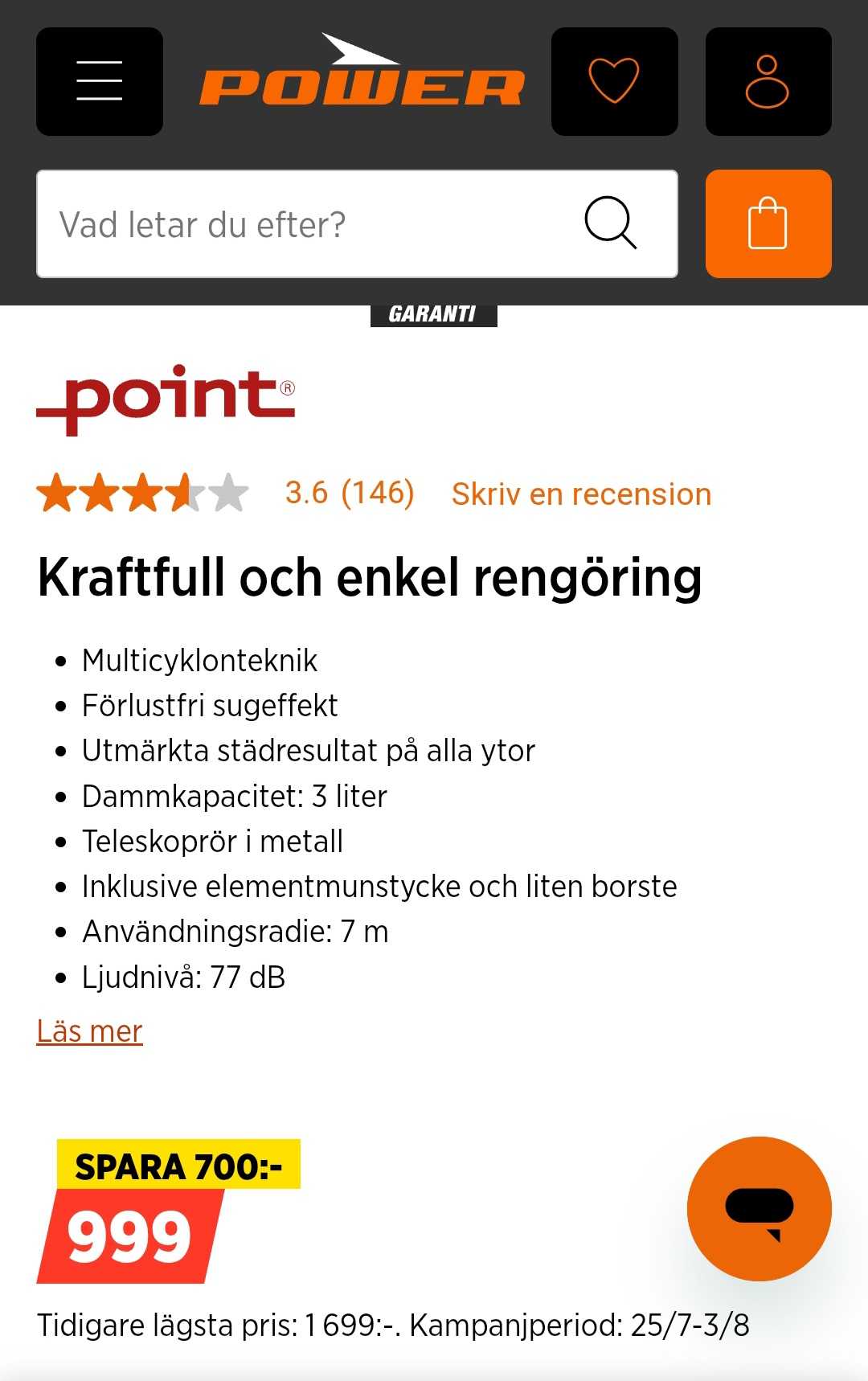Open the wishlist heart icon
This screenshot has height=1381, width=868.
pyautogui.click(x=613, y=80)
